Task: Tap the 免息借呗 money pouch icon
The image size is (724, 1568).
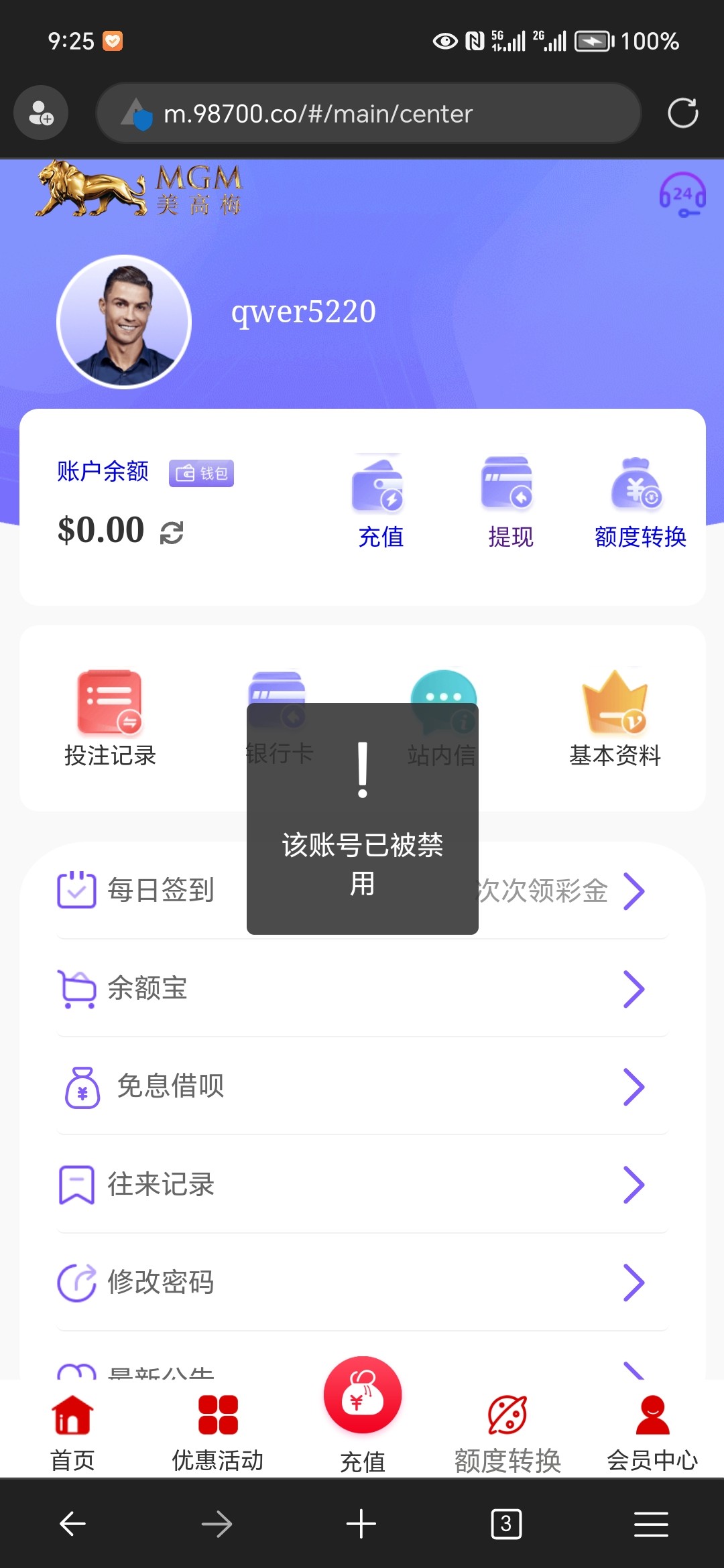Action: [81, 1086]
